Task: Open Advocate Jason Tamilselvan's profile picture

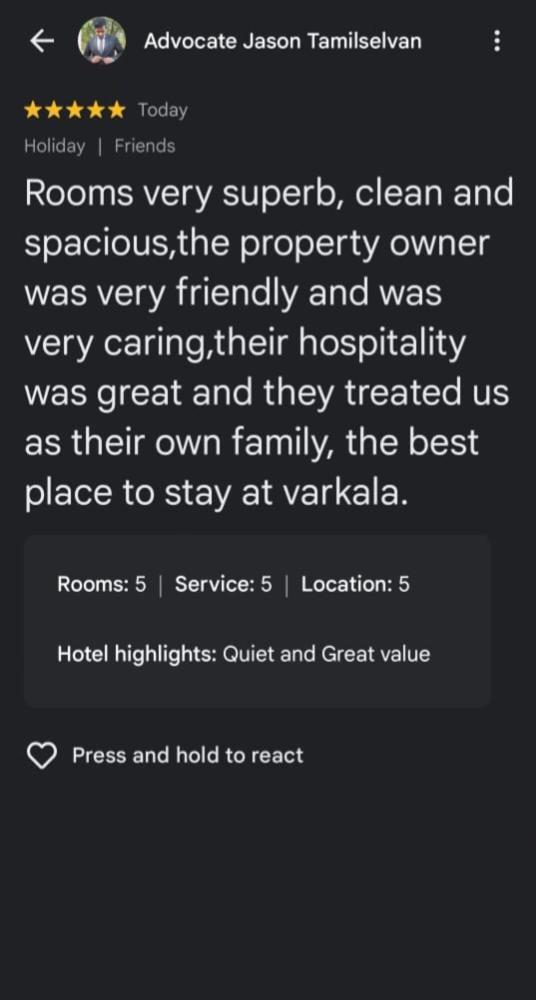Action: [101, 41]
